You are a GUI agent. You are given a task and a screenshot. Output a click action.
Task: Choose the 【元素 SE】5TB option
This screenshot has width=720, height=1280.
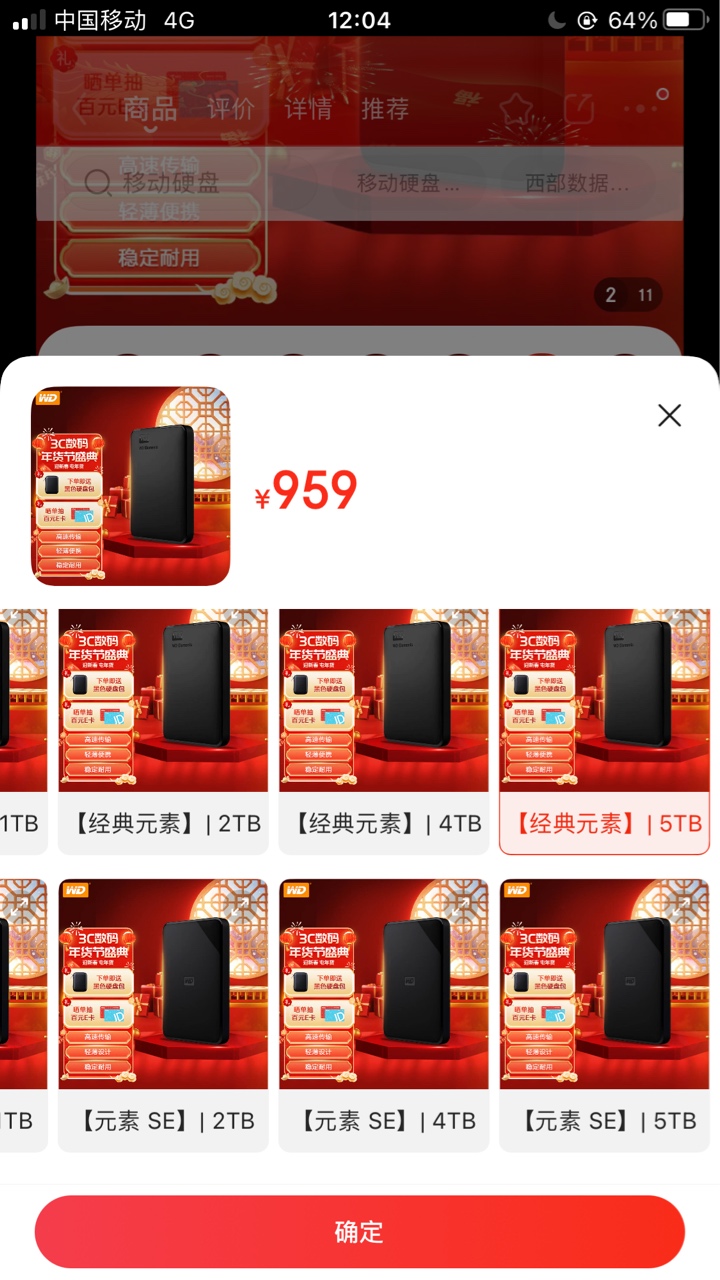click(604, 1015)
